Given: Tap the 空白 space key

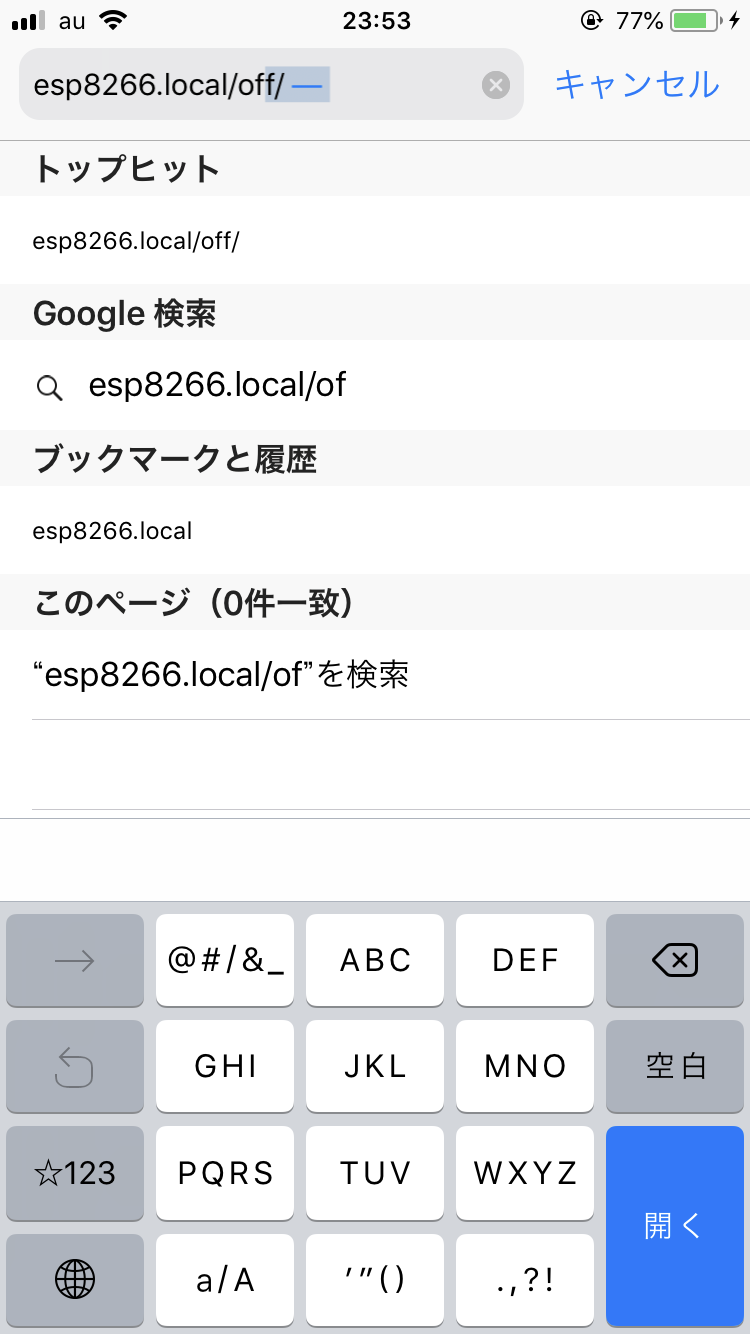Looking at the screenshot, I should click(675, 1067).
